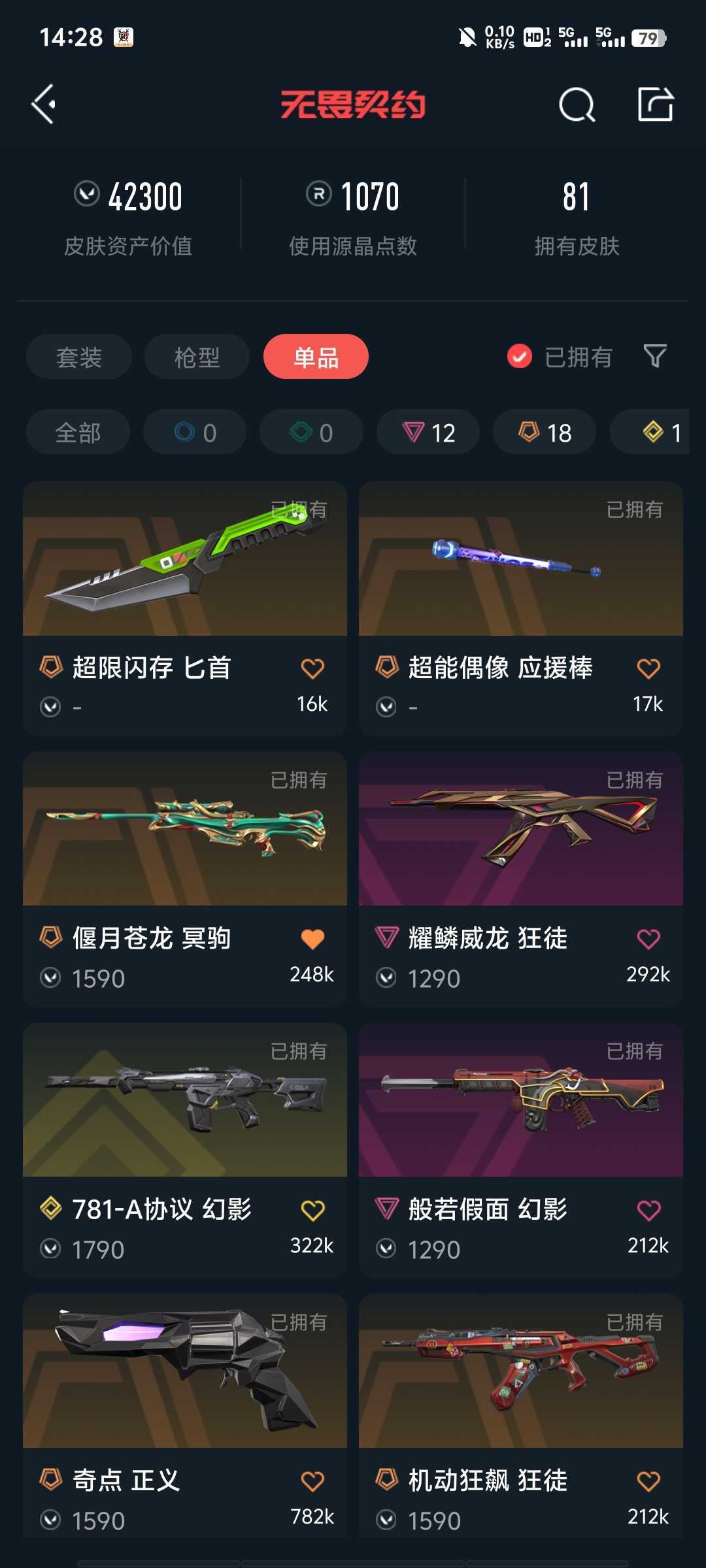Open the 超能偶像 应援棒 skin card
The width and height of the screenshot is (706, 1568).
coord(521,608)
